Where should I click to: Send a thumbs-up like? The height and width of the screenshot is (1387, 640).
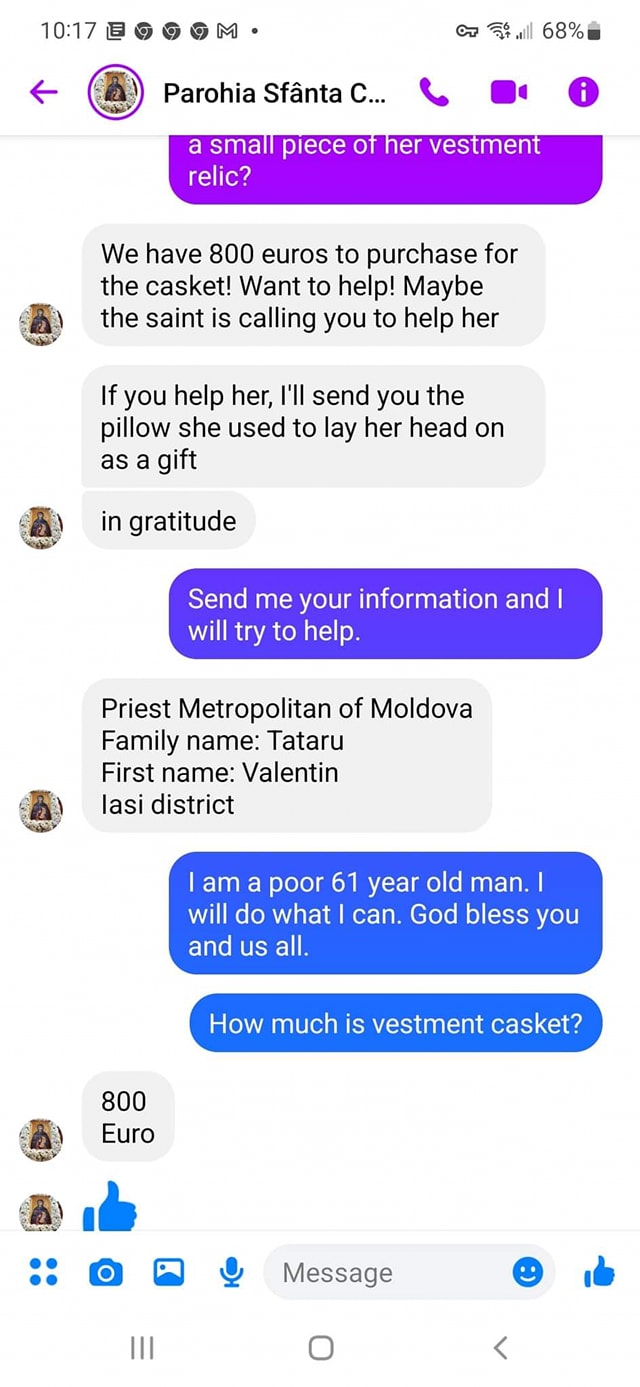pos(598,1272)
